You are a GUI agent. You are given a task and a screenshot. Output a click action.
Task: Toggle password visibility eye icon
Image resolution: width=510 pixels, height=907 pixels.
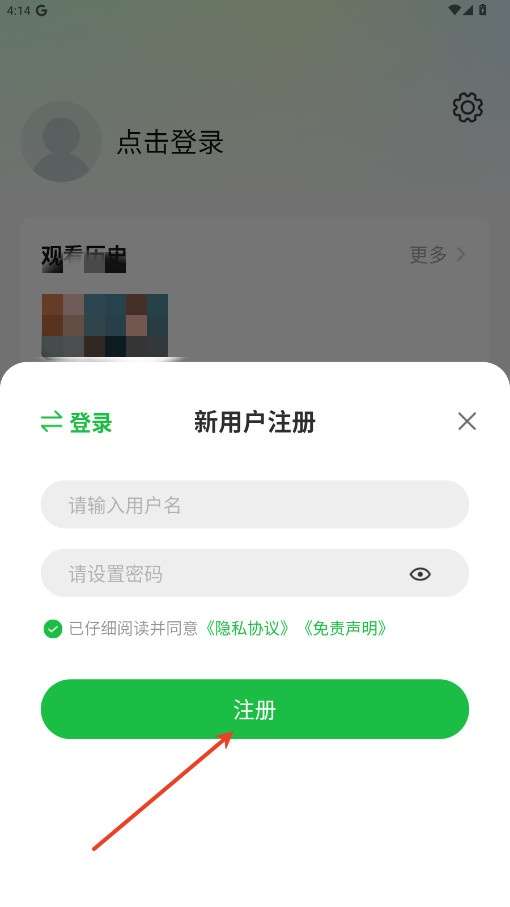420,574
